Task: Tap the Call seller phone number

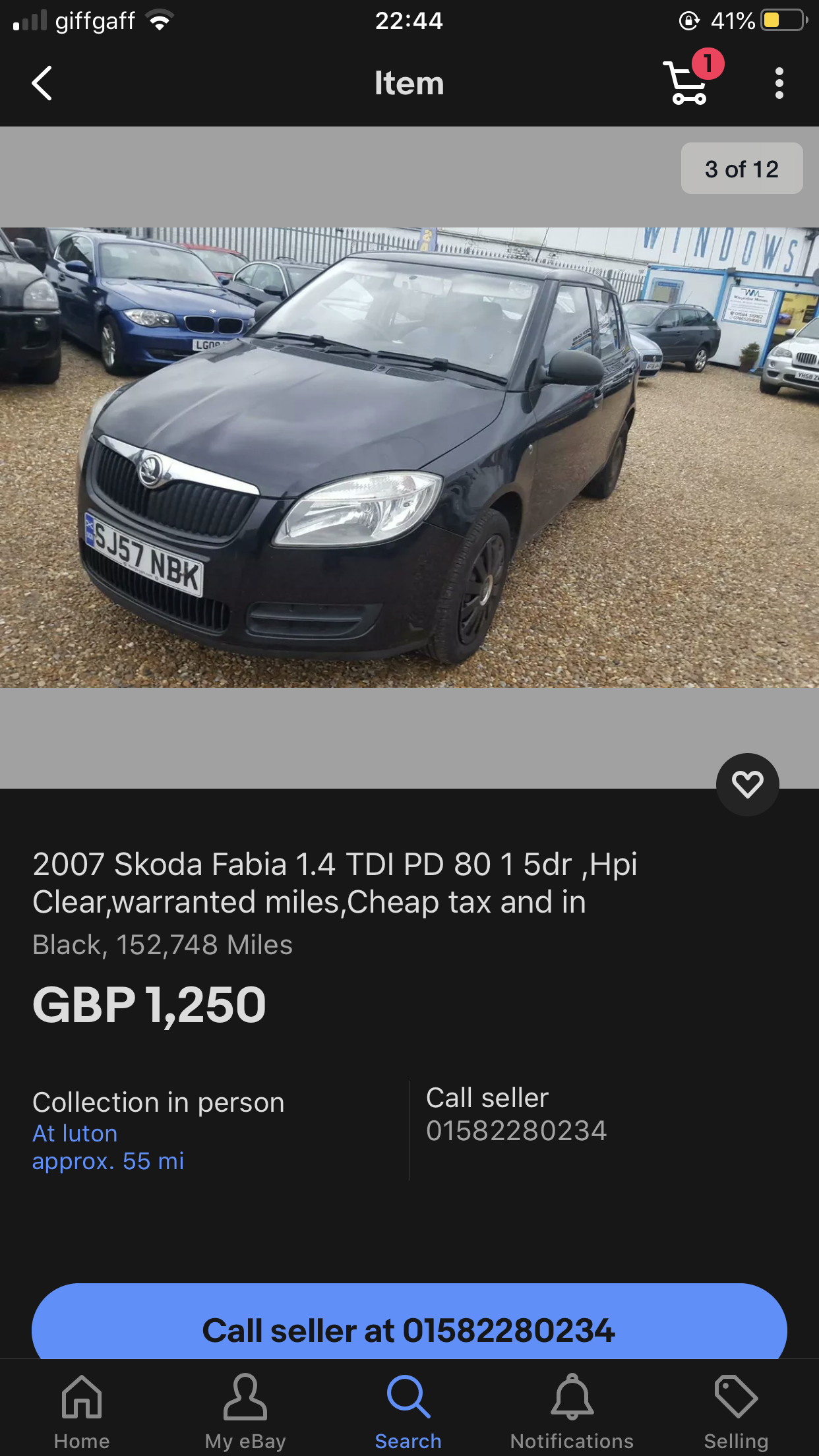Action: [x=516, y=1131]
